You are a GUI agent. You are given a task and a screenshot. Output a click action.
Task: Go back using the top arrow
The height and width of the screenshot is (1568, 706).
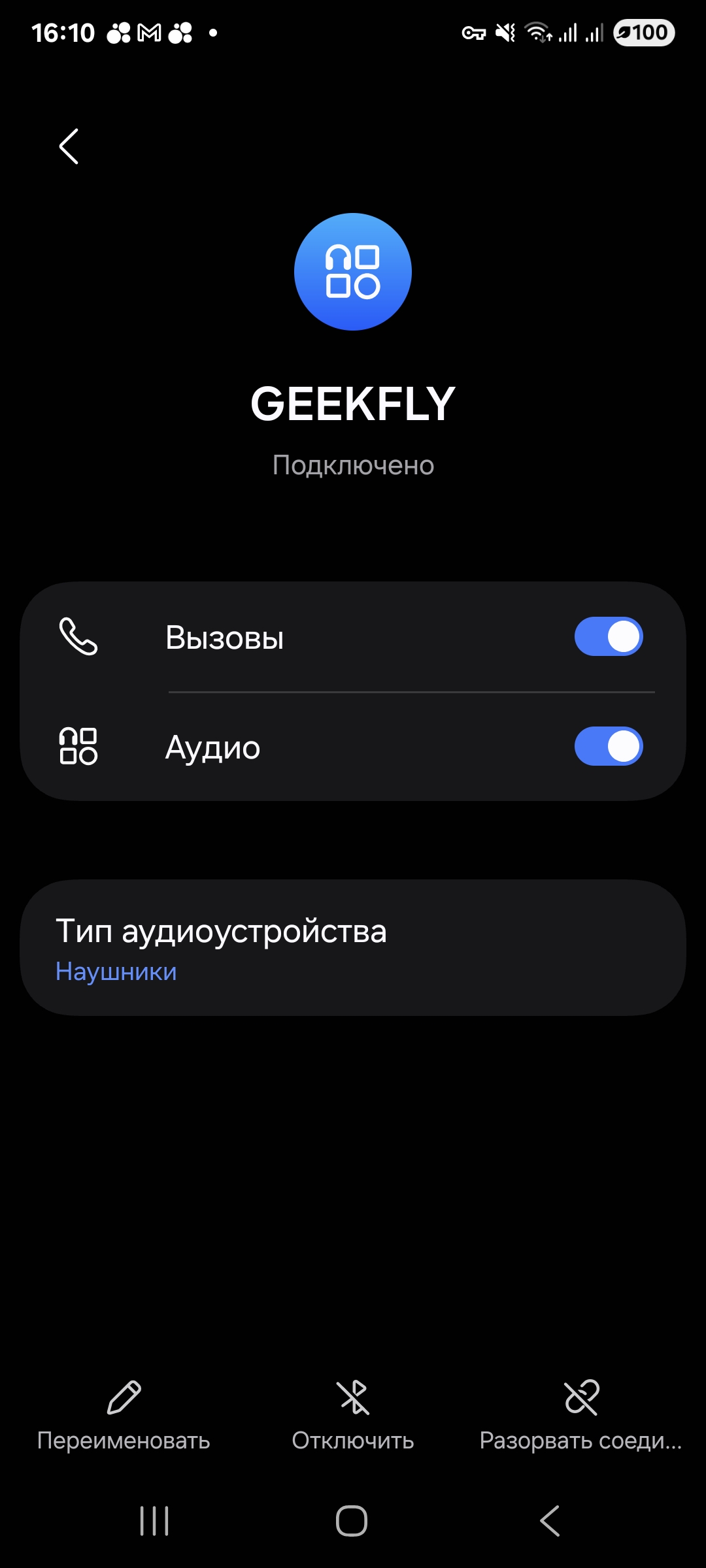(69, 146)
